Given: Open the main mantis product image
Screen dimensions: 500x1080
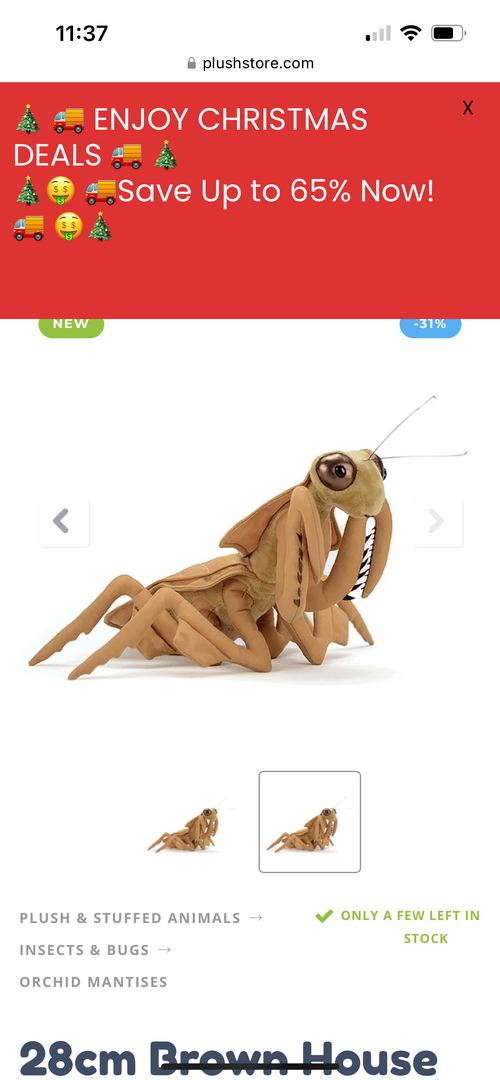Looking at the screenshot, I should [x=250, y=537].
